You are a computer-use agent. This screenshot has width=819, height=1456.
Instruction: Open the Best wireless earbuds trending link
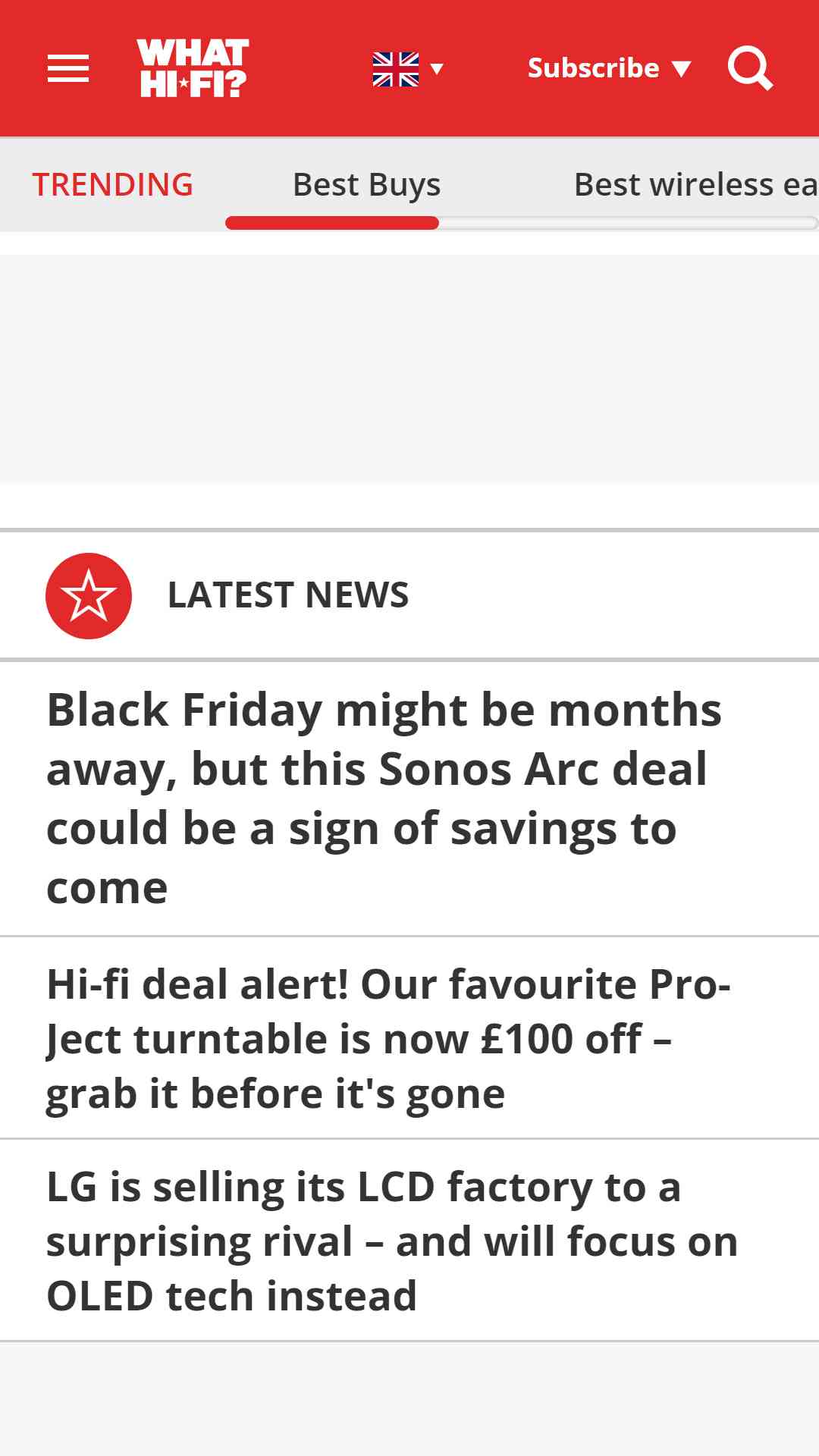click(694, 184)
